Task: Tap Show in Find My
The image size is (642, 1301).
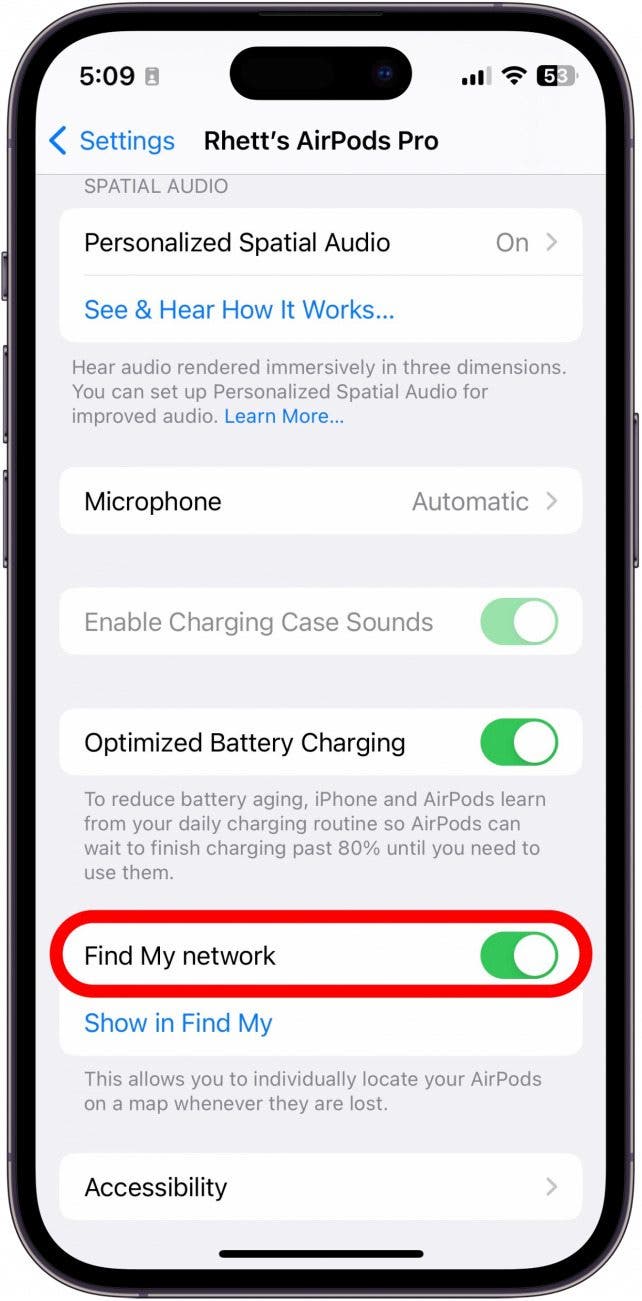Action: pos(178,1023)
